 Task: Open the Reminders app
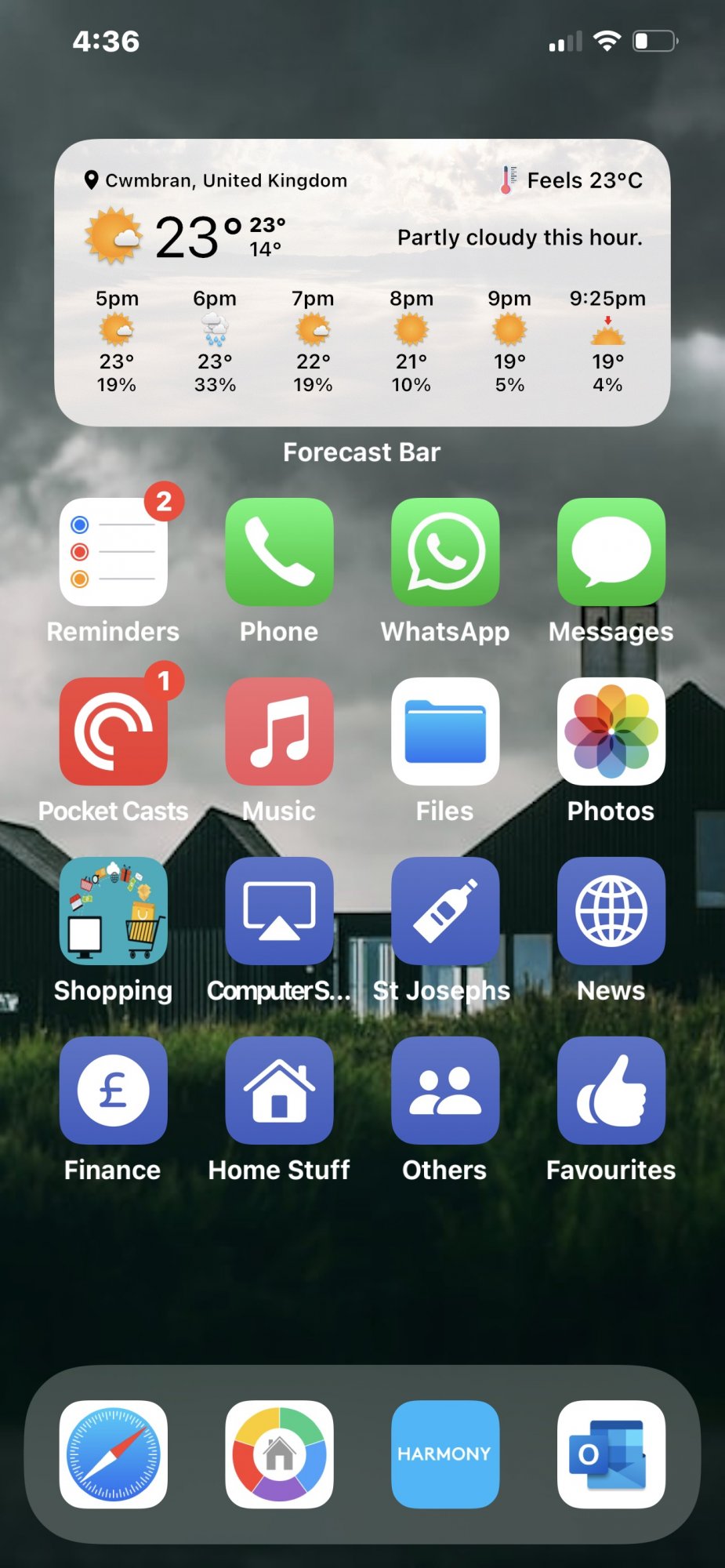pyautogui.click(x=114, y=552)
